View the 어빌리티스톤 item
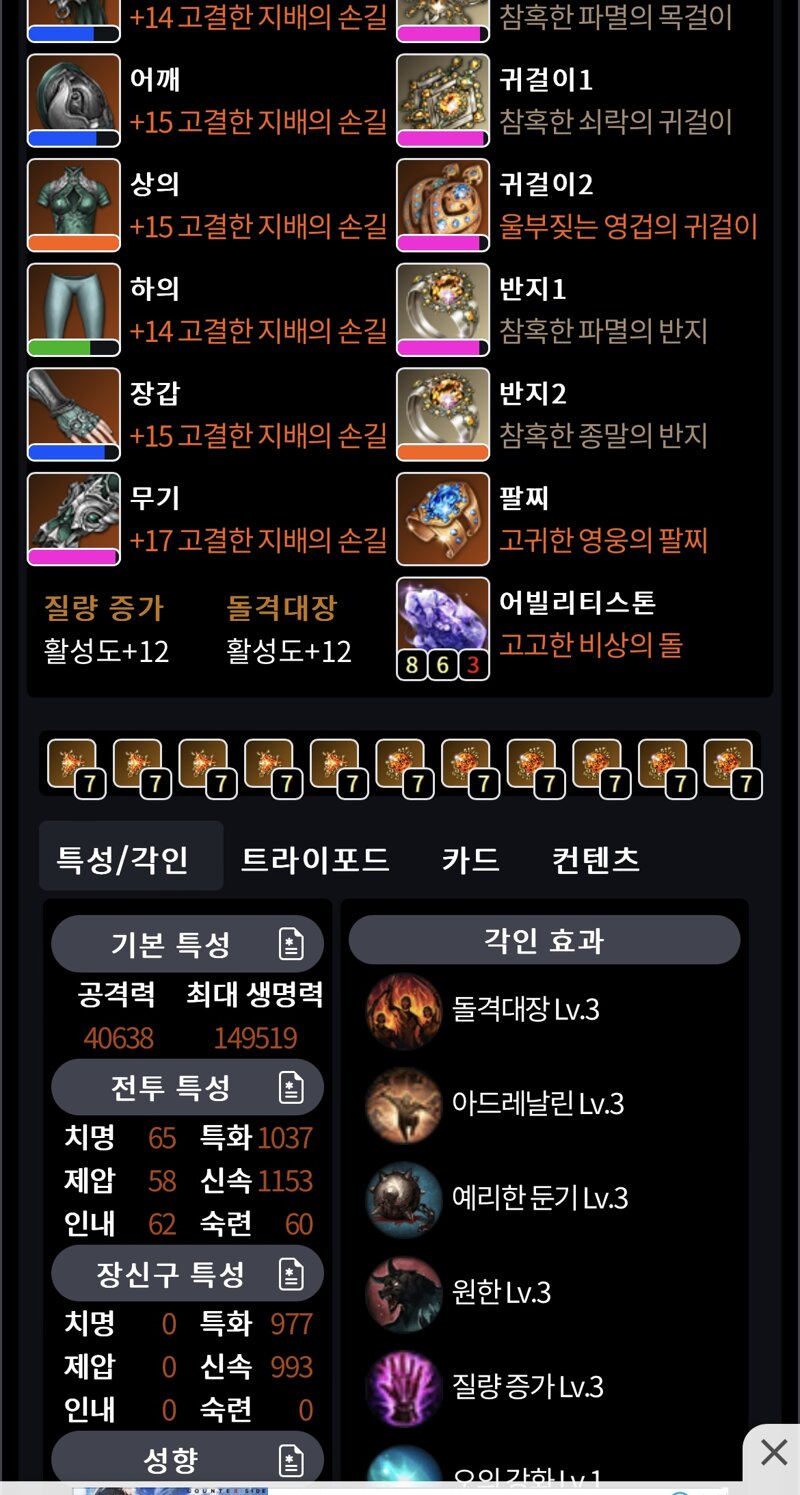This screenshot has height=1495, width=800. [443, 626]
